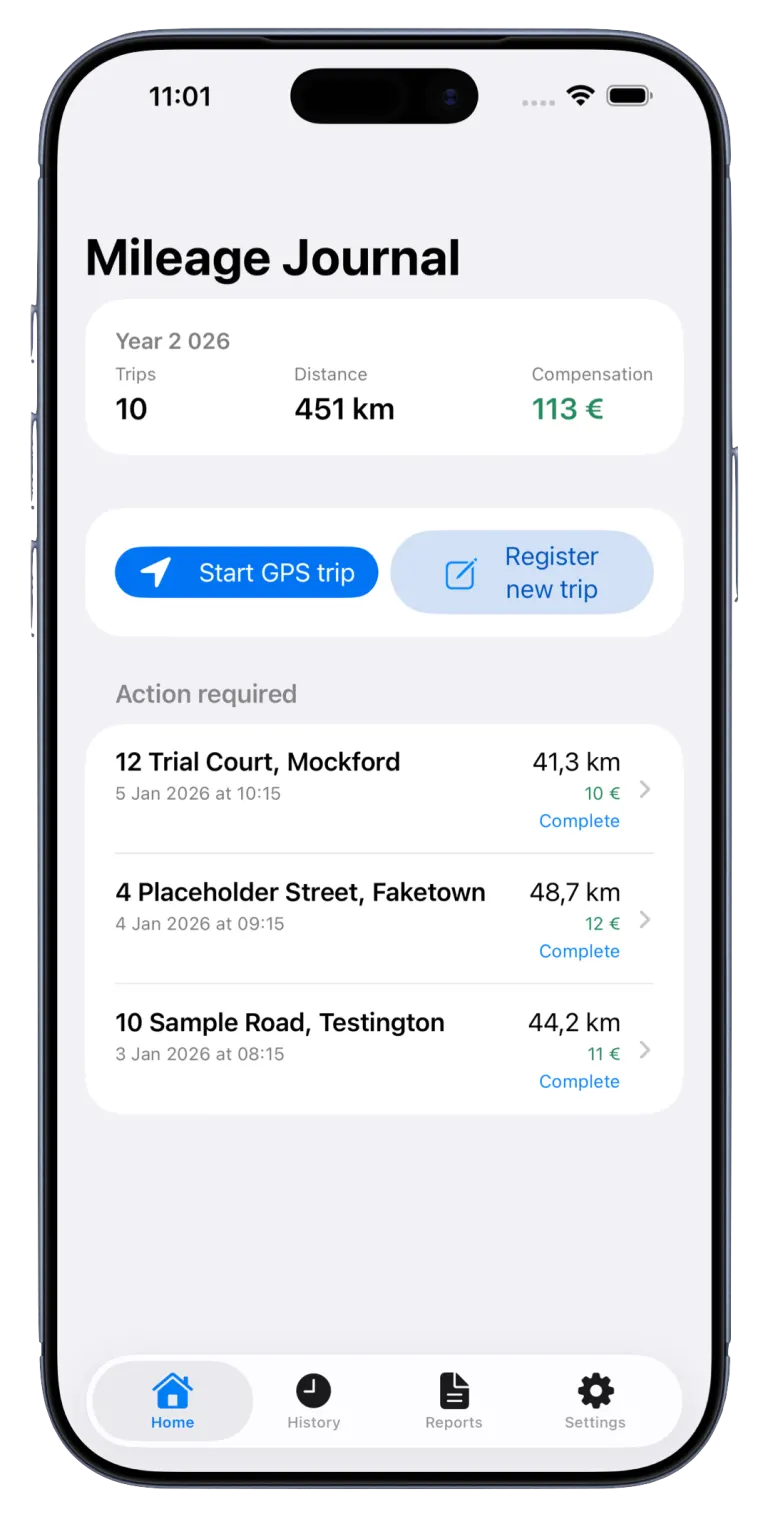The image size is (768, 1519).
Task: Go to the Reports tab
Action: pos(454,1401)
